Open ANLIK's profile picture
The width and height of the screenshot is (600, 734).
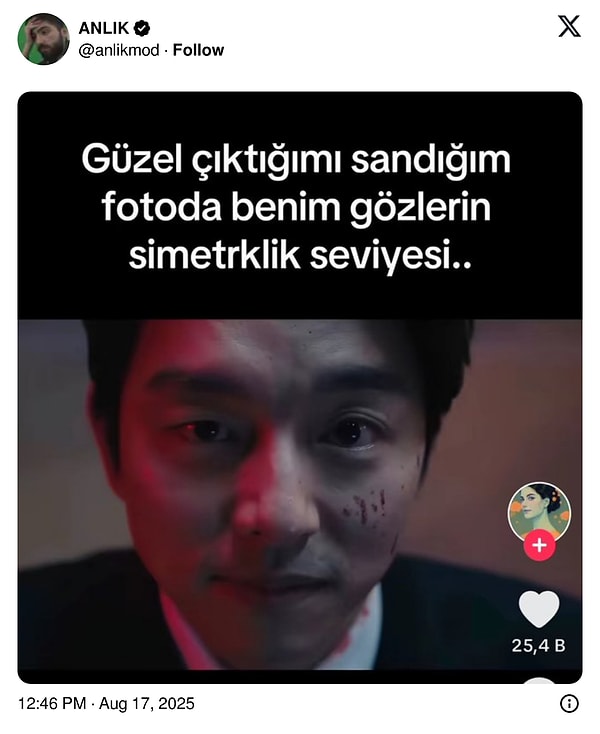tap(43, 39)
